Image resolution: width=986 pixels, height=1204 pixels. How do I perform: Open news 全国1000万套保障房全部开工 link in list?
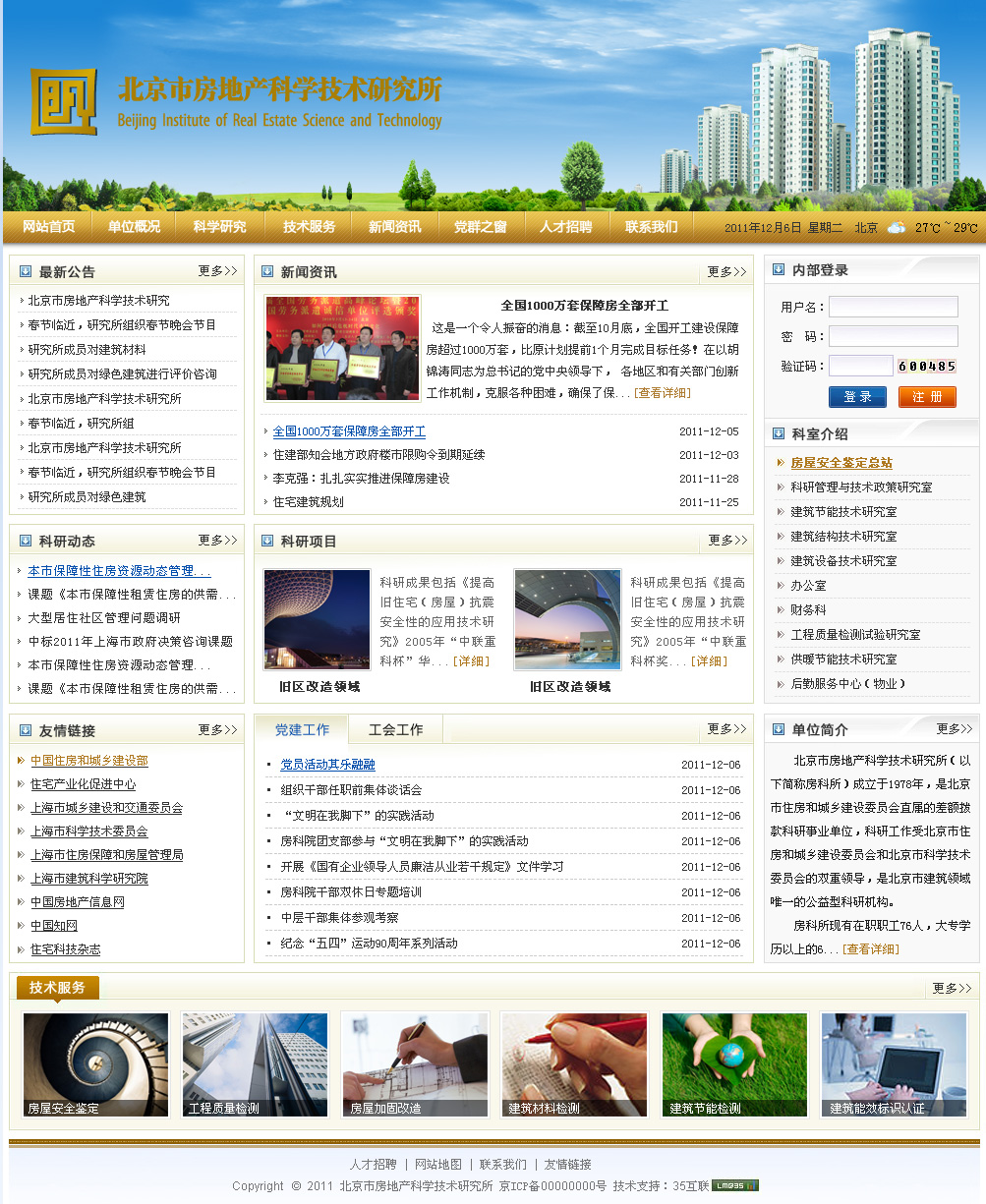[349, 431]
